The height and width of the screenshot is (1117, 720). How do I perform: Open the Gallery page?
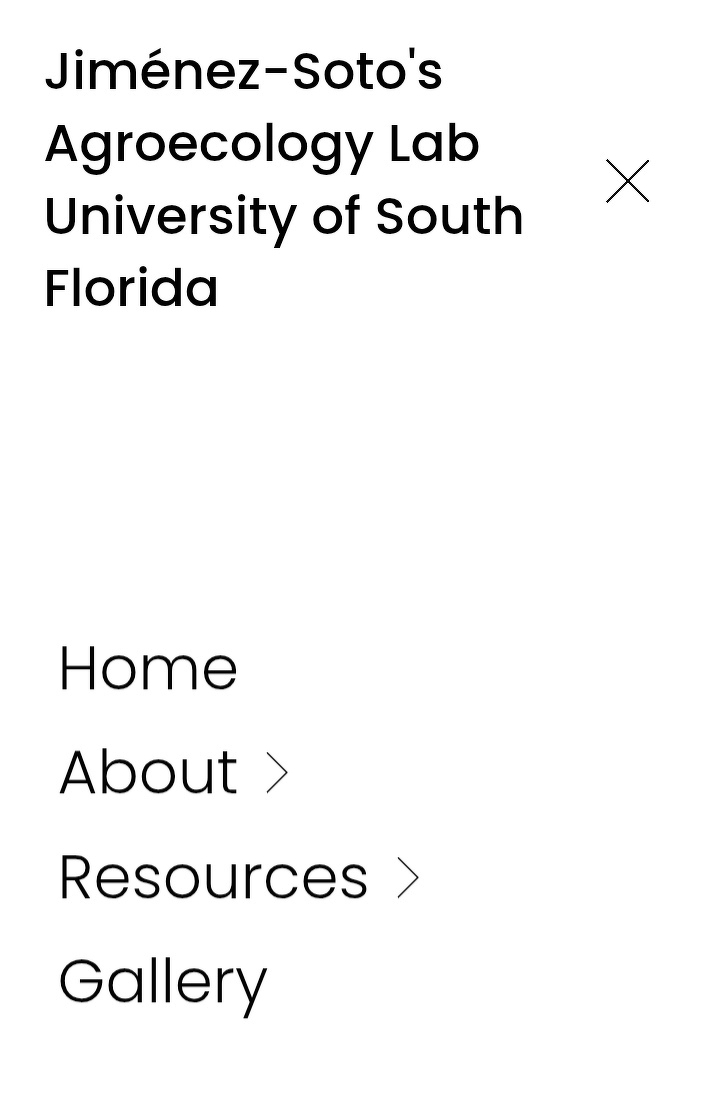click(x=163, y=982)
